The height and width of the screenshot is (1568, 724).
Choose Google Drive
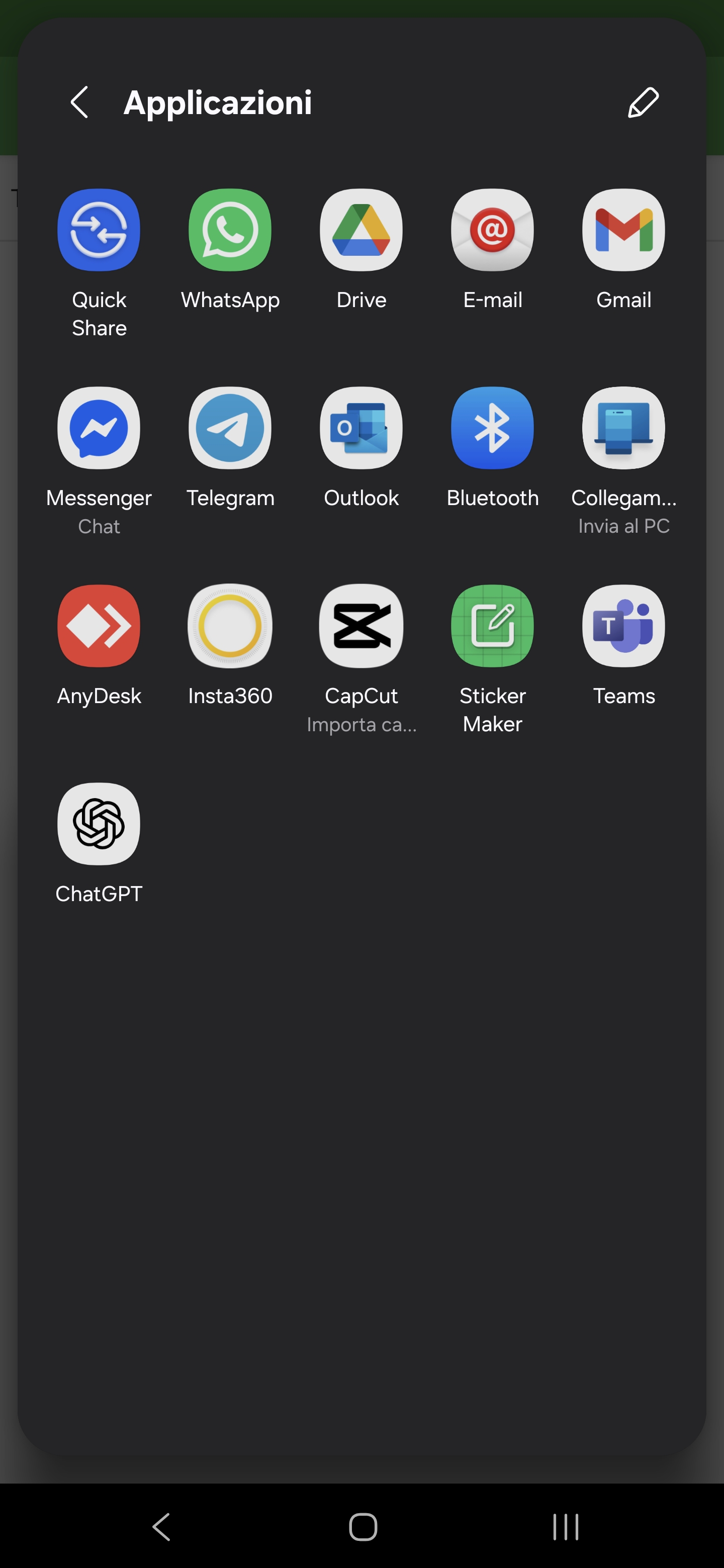tap(361, 230)
